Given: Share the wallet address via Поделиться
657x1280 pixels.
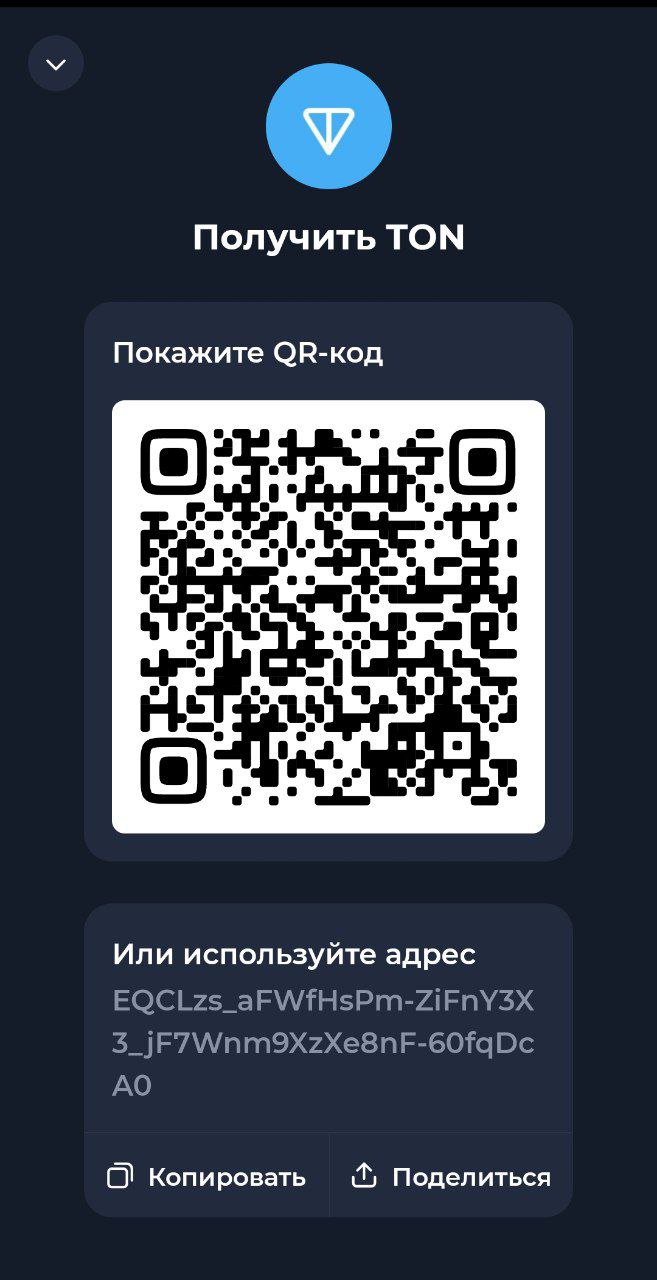Looking at the screenshot, I should [x=451, y=1176].
